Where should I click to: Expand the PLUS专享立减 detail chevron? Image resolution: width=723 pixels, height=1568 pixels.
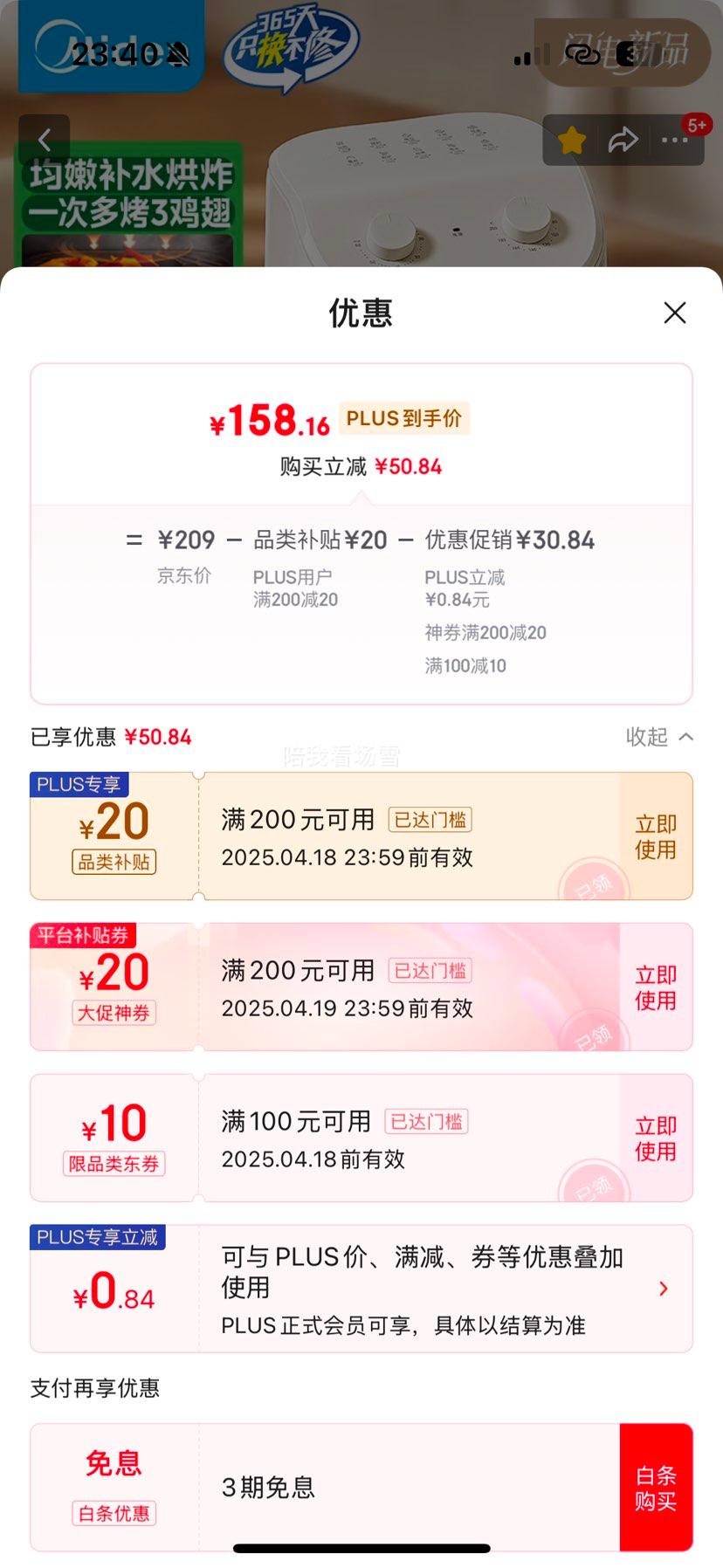click(x=663, y=1289)
